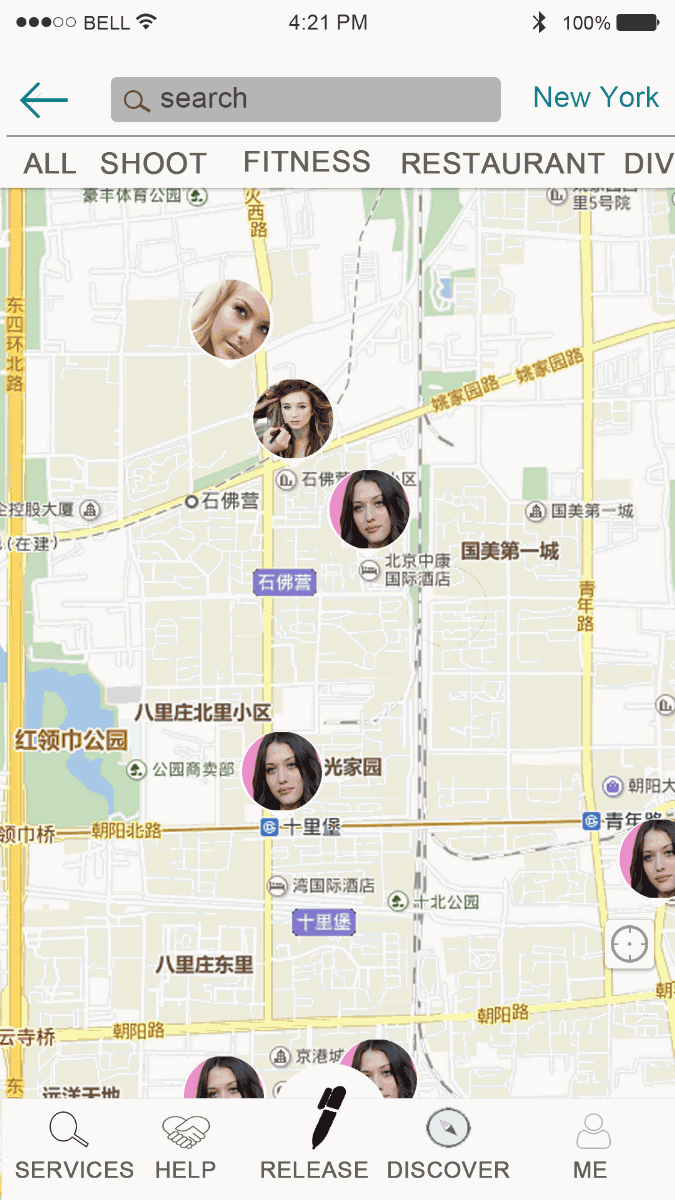Viewport: 675px width, 1200px height.
Task: Change the New York location
Action: click(595, 98)
